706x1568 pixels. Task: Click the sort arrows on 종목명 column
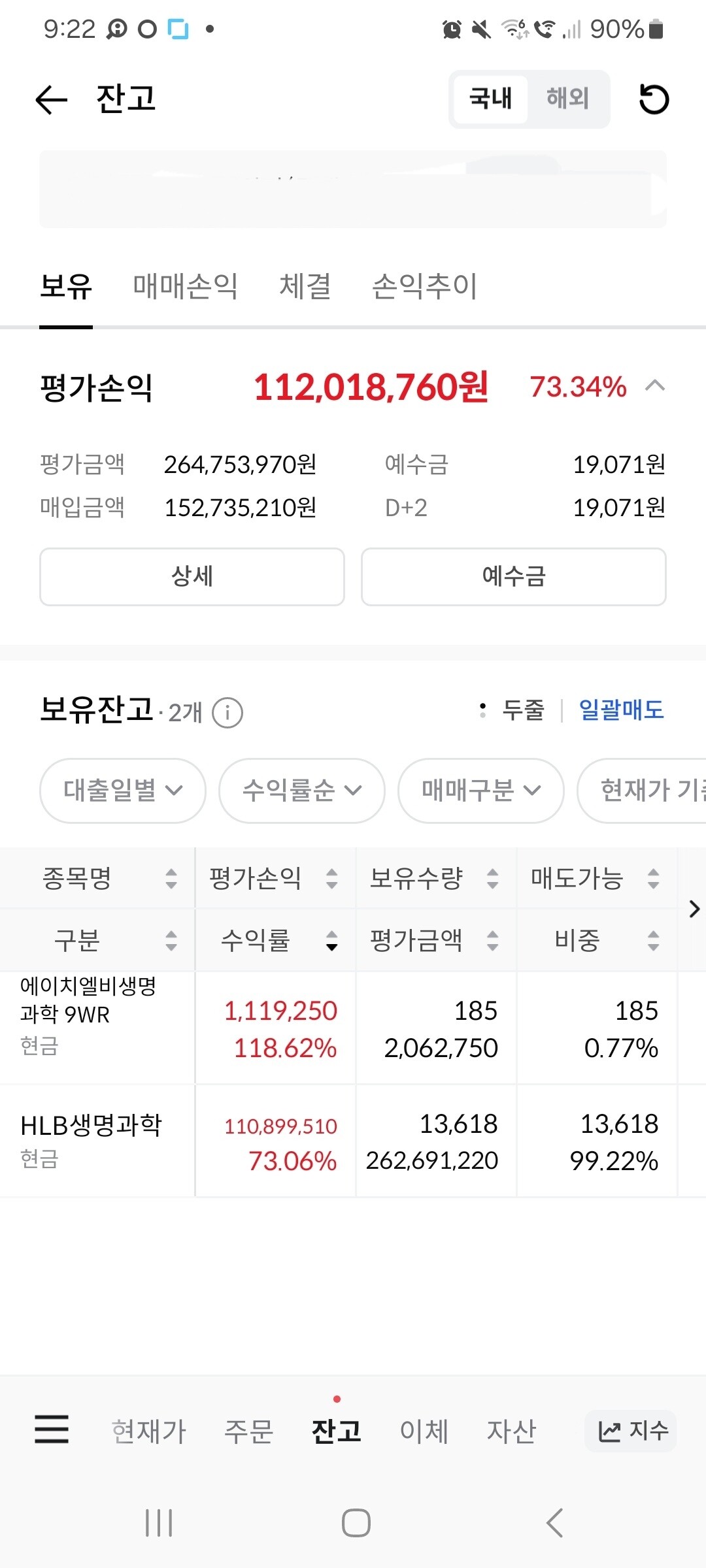[x=170, y=879]
